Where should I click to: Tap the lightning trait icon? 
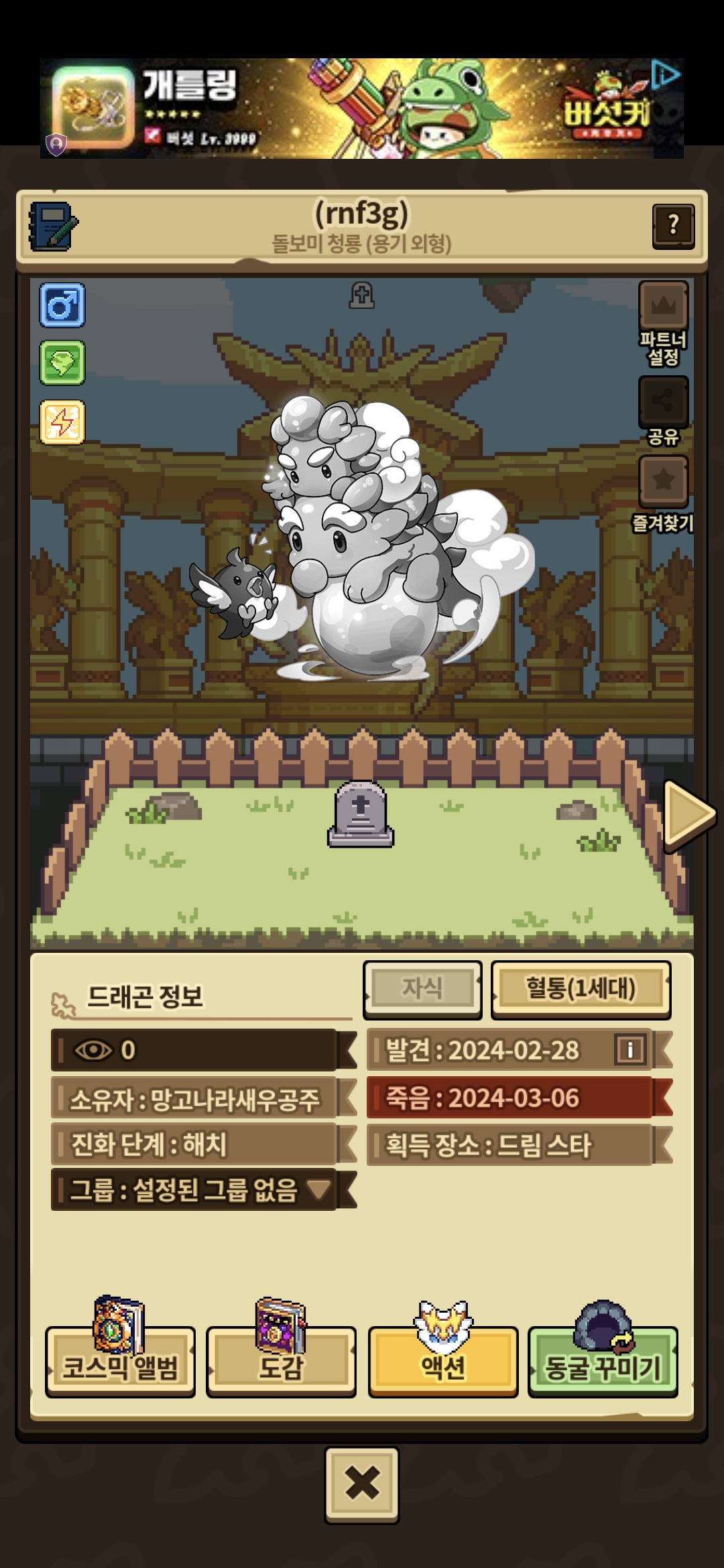(62, 422)
